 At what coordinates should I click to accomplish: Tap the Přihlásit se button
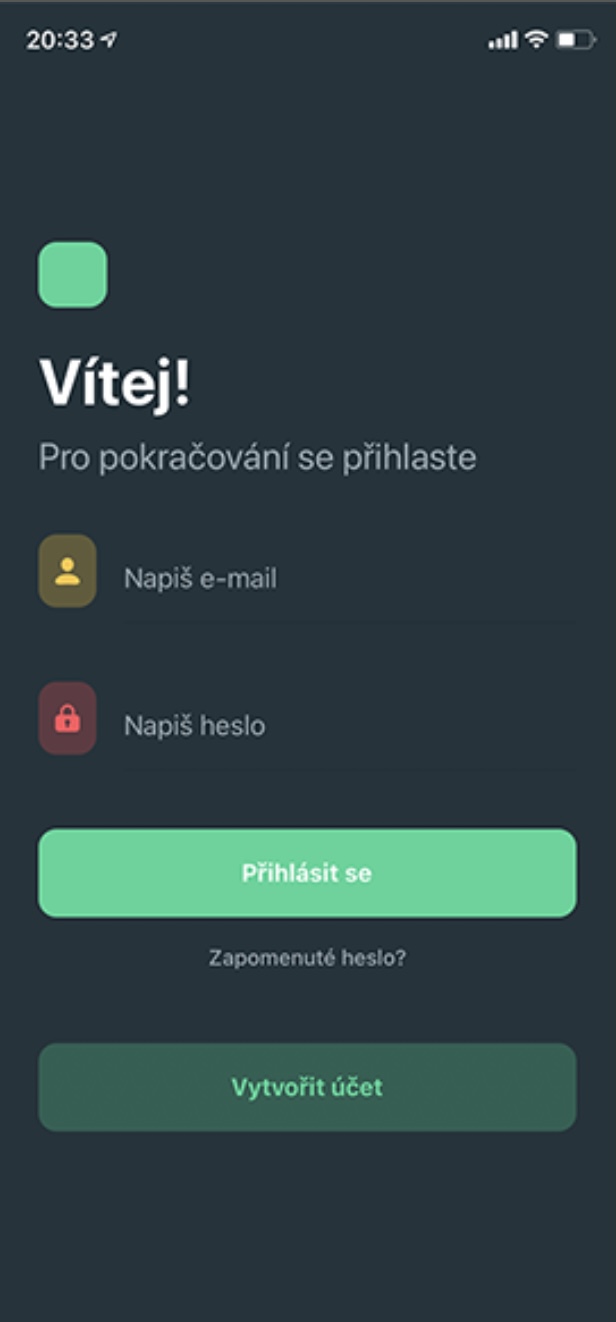307,873
